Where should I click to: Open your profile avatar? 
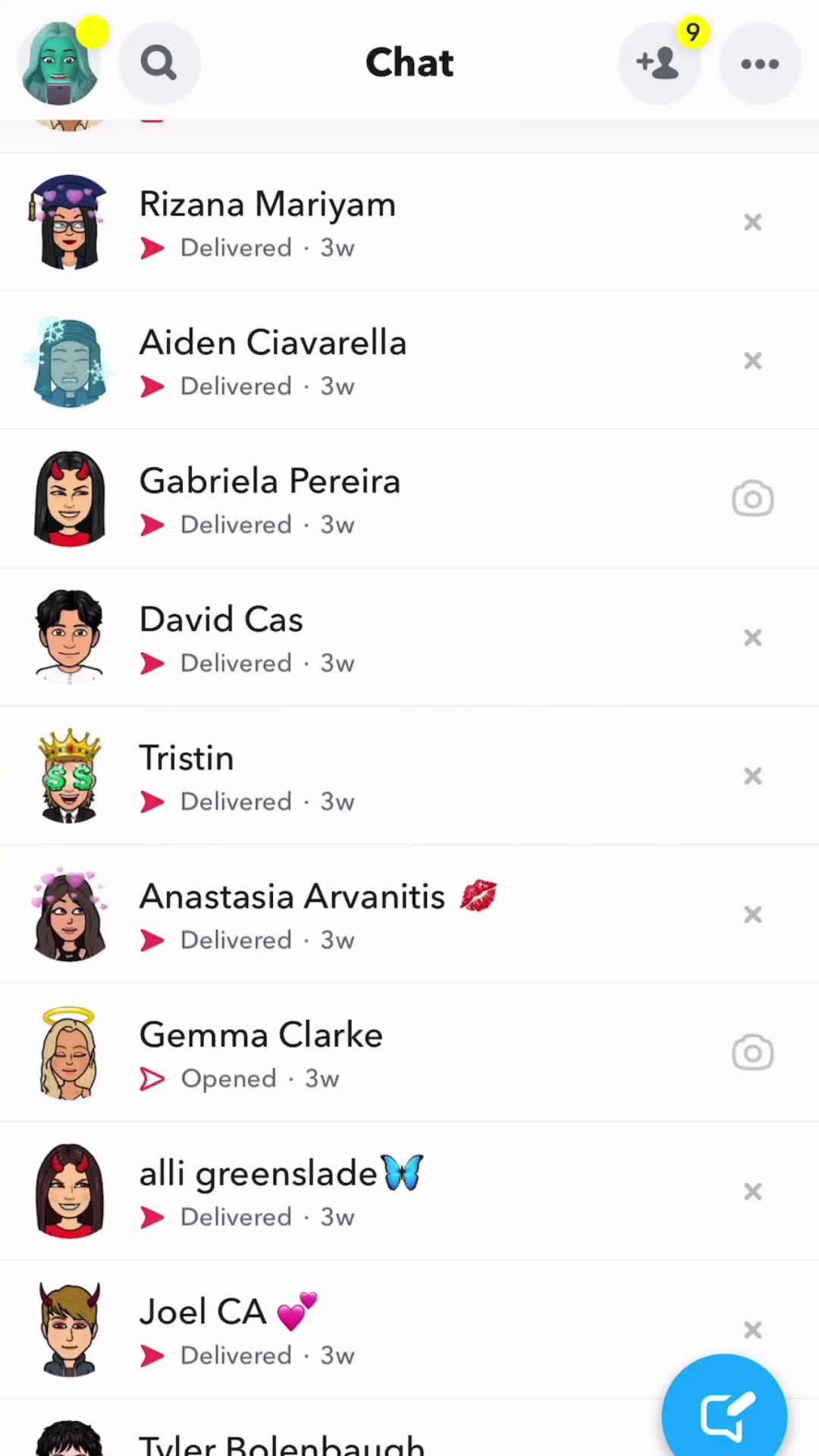pyautogui.click(x=59, y=64)
